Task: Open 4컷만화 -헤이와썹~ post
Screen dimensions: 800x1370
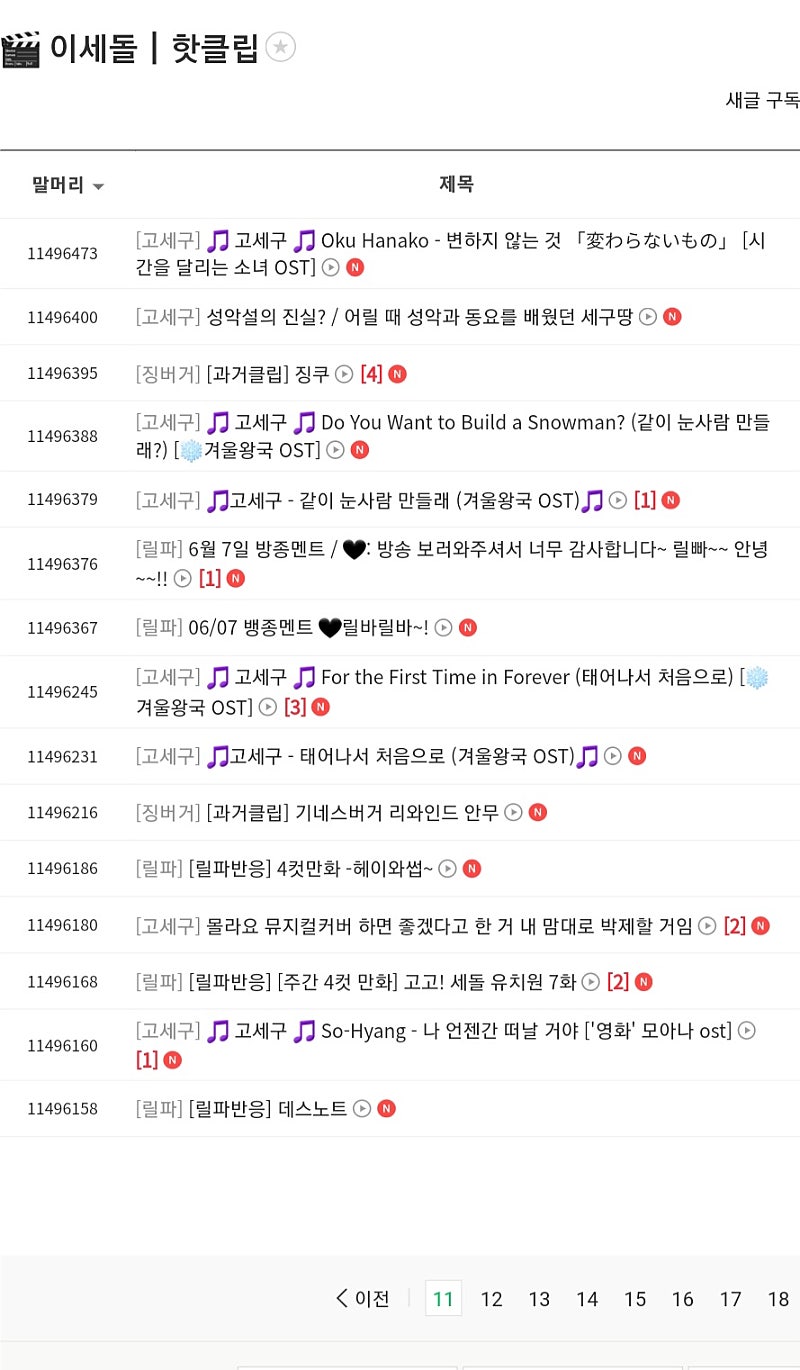Action: click(311, 869)
